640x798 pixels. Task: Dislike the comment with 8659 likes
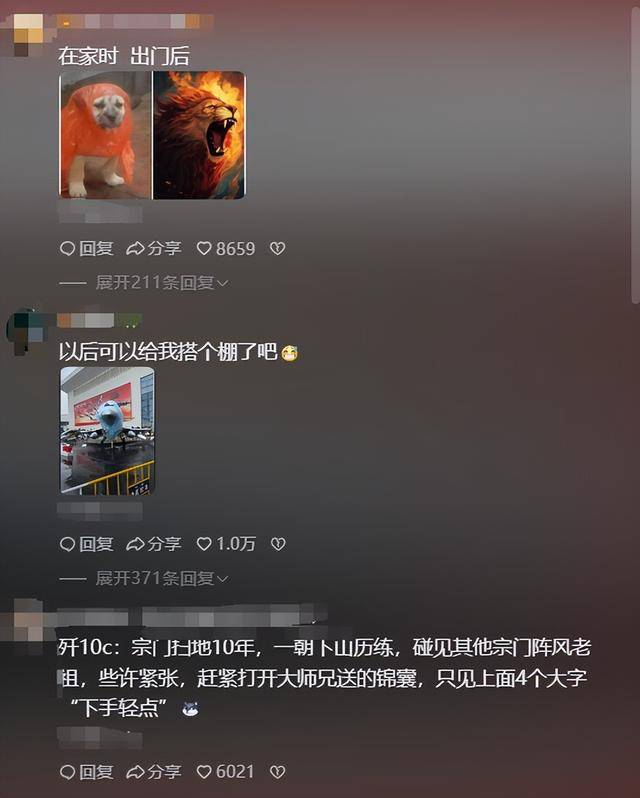(x=278, y=248)
